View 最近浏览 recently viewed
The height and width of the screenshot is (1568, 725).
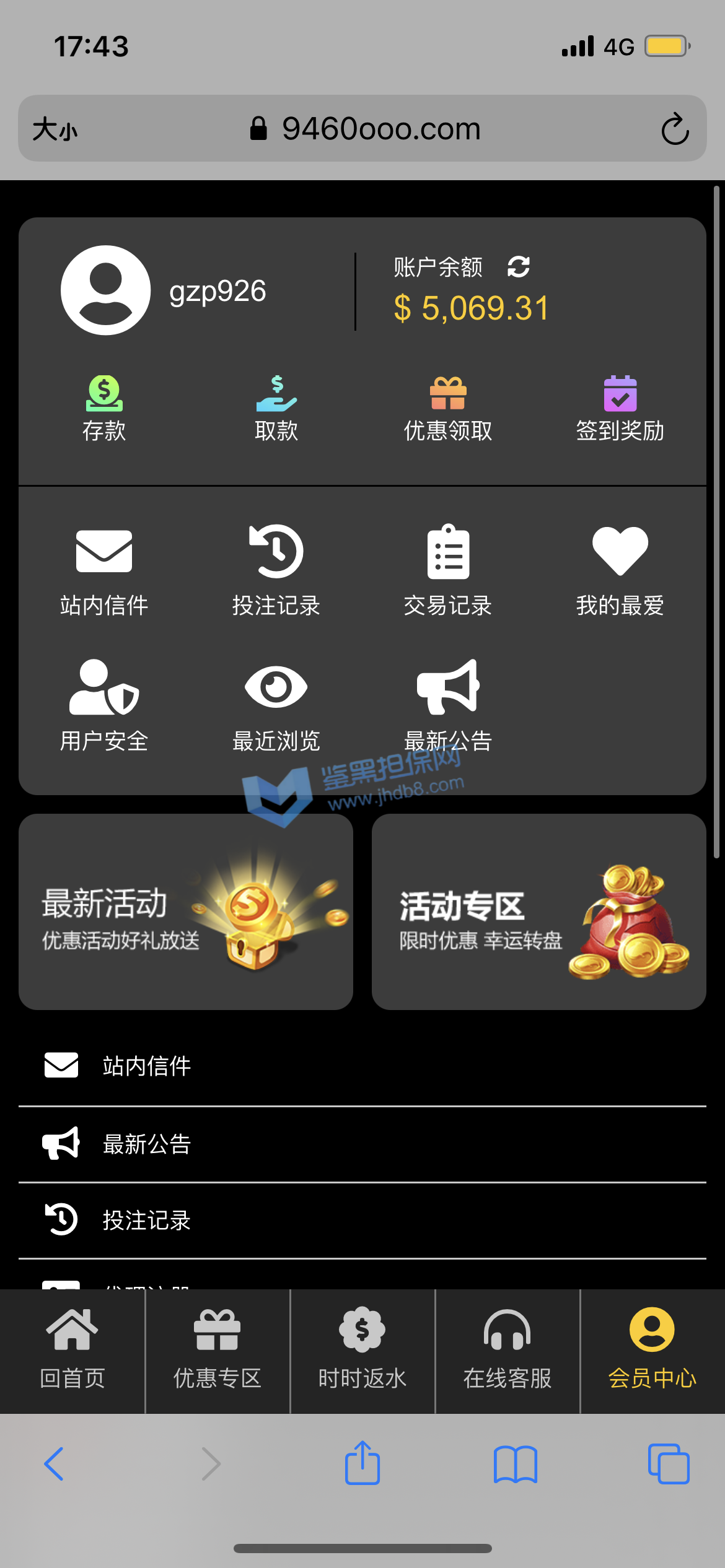276,705
